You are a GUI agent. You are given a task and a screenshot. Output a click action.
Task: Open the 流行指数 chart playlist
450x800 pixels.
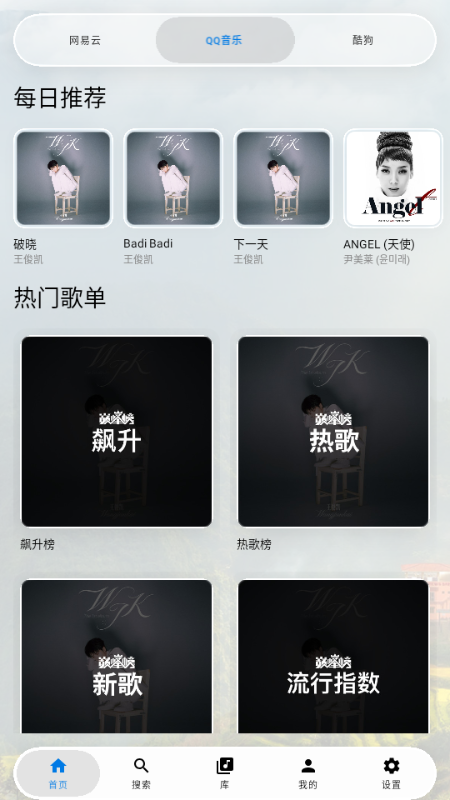tap(333, 656)
